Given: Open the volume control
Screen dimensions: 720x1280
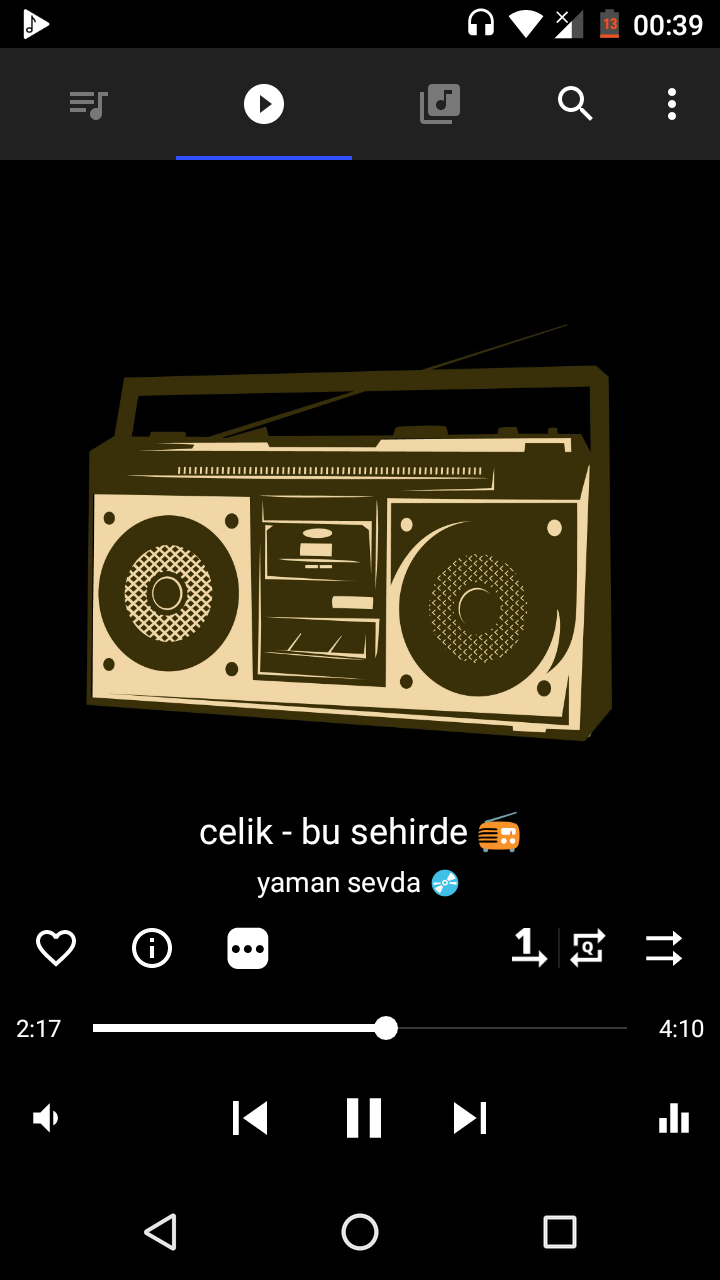Looking at the screenshot, I should [x=46, y=1117].
